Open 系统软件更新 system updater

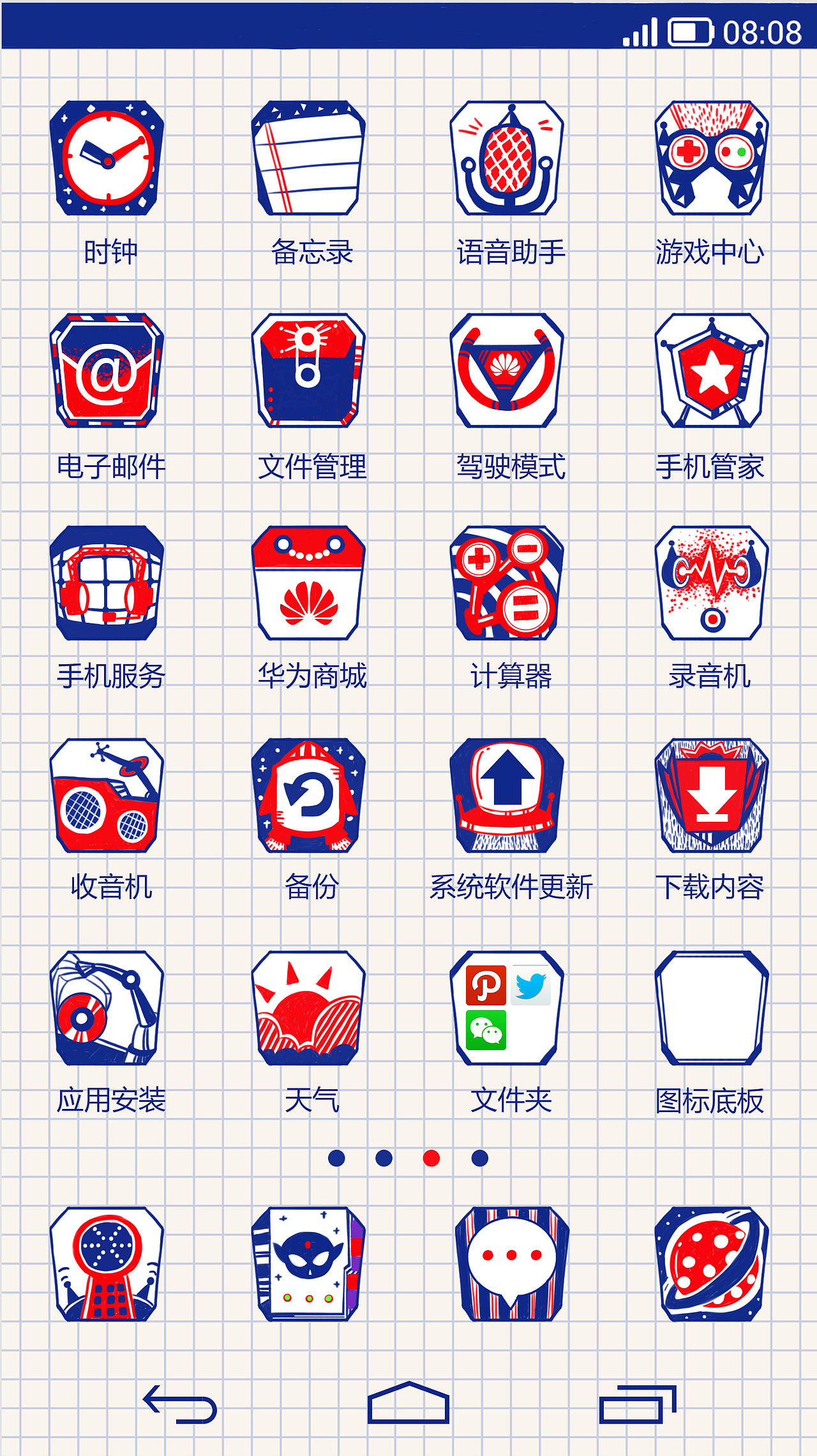[507, 796]
